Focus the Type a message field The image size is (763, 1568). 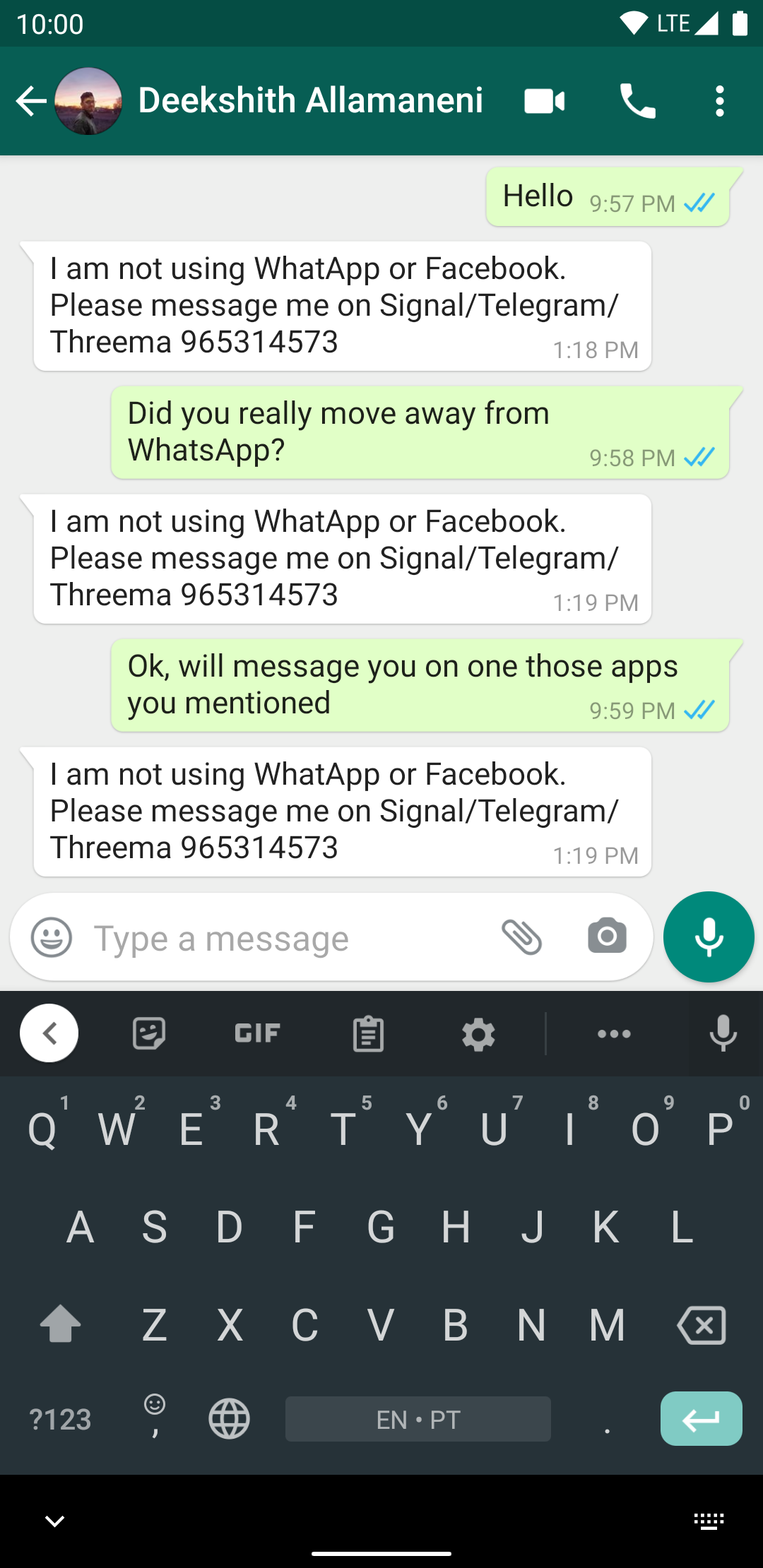coord(283,939)
